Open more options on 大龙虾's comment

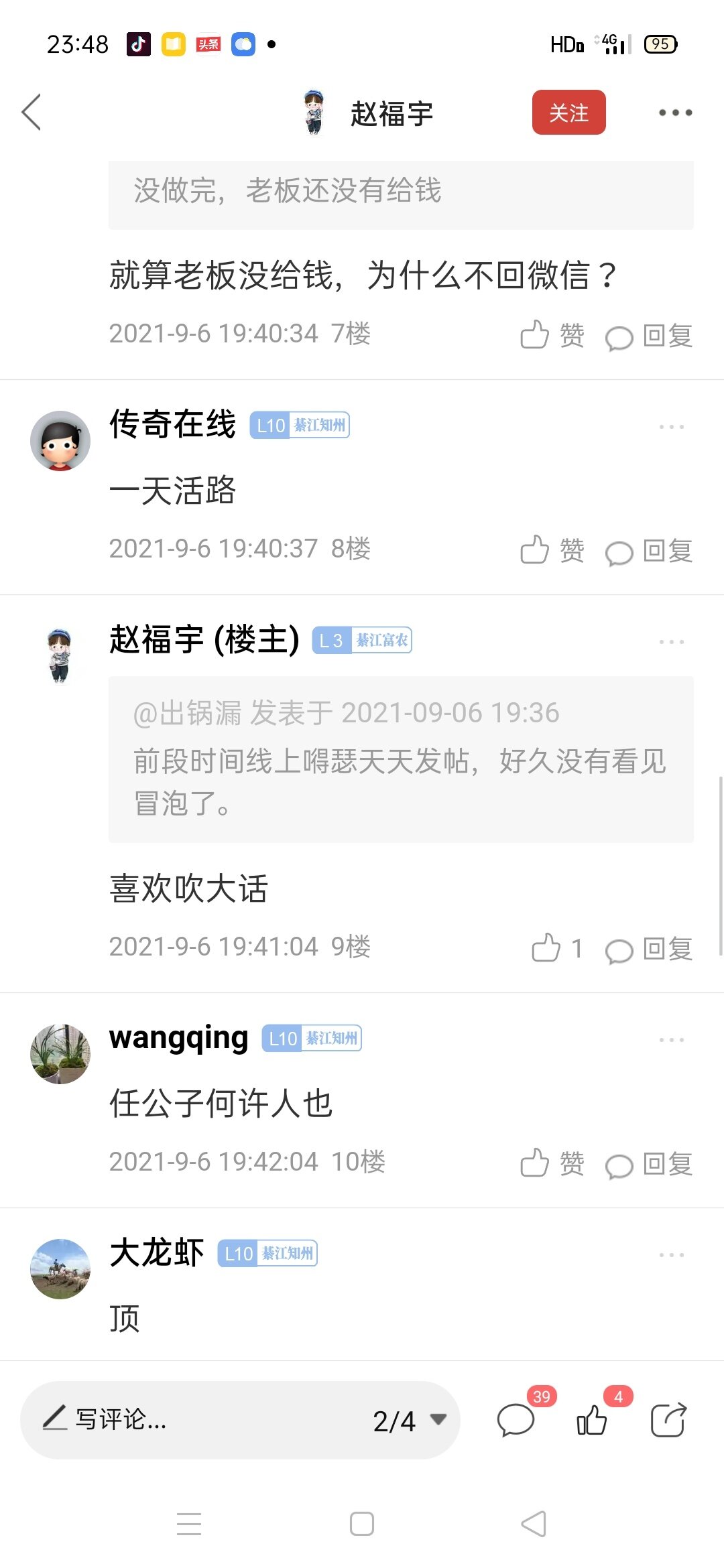coord(671,1254)
